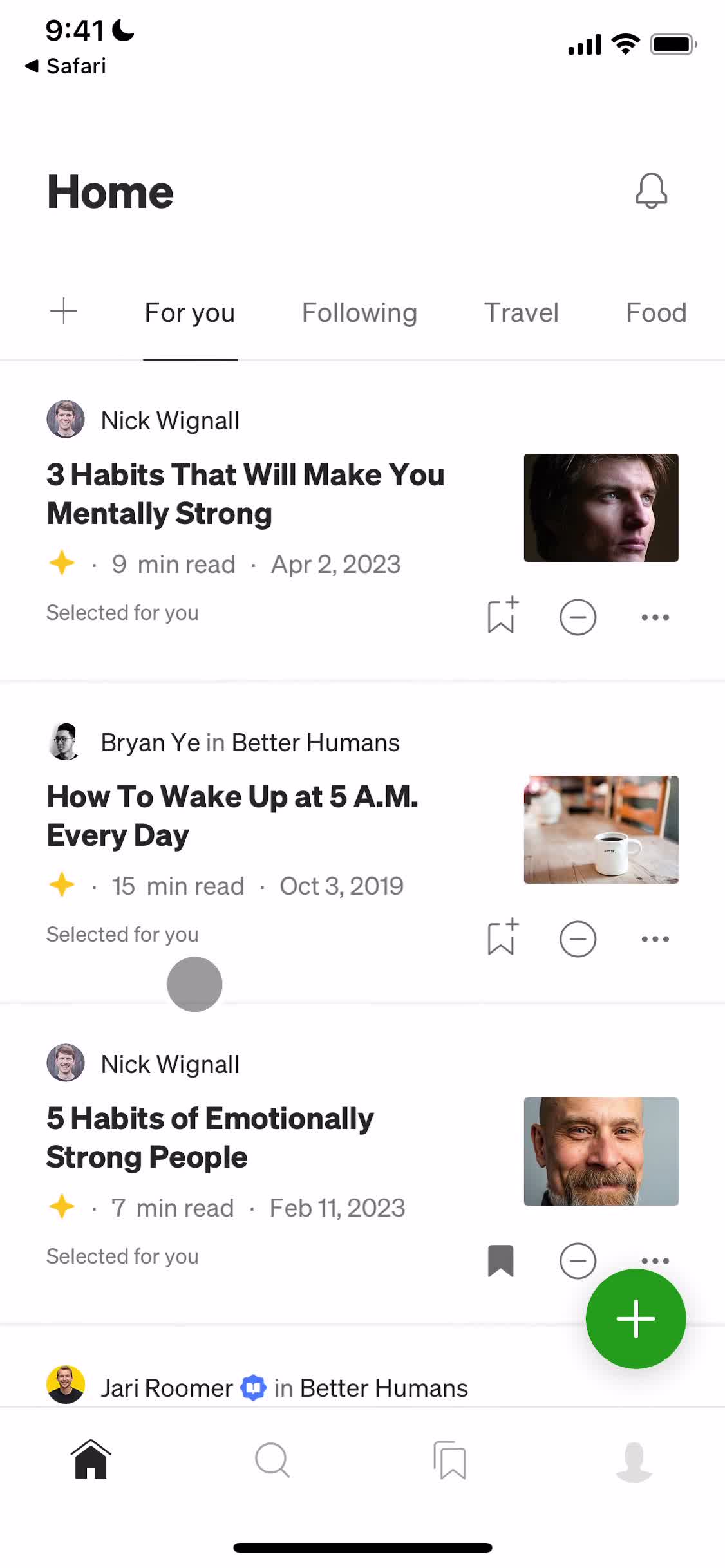Image resolution: width=725 pixels, height=1568 pixels.
Task: Bookmark the Mentally Strong article
Action: (x=502, y=617)
